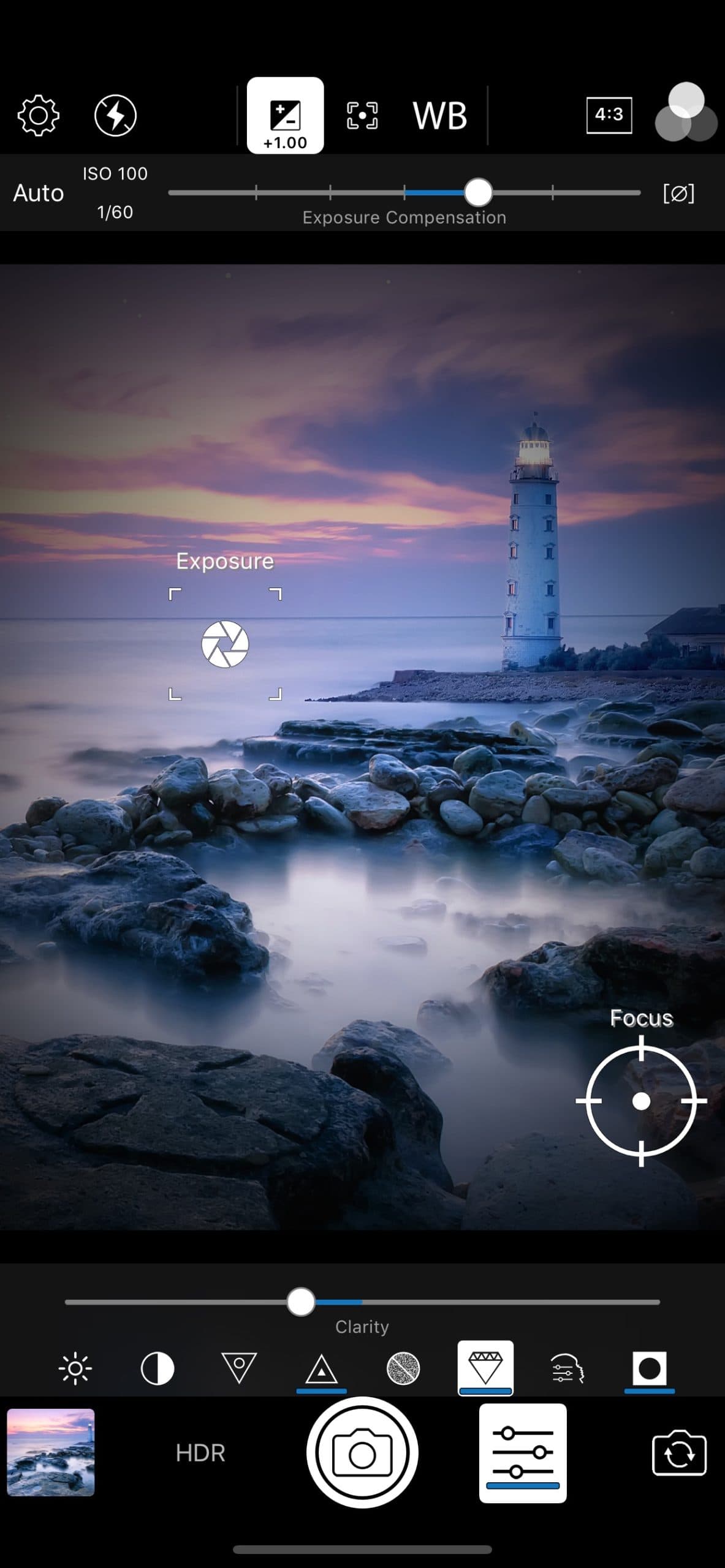Screen dimensions: 725x1568
Task: Change the 4:3 aspect ratio
Action: (x=609, y=114)
